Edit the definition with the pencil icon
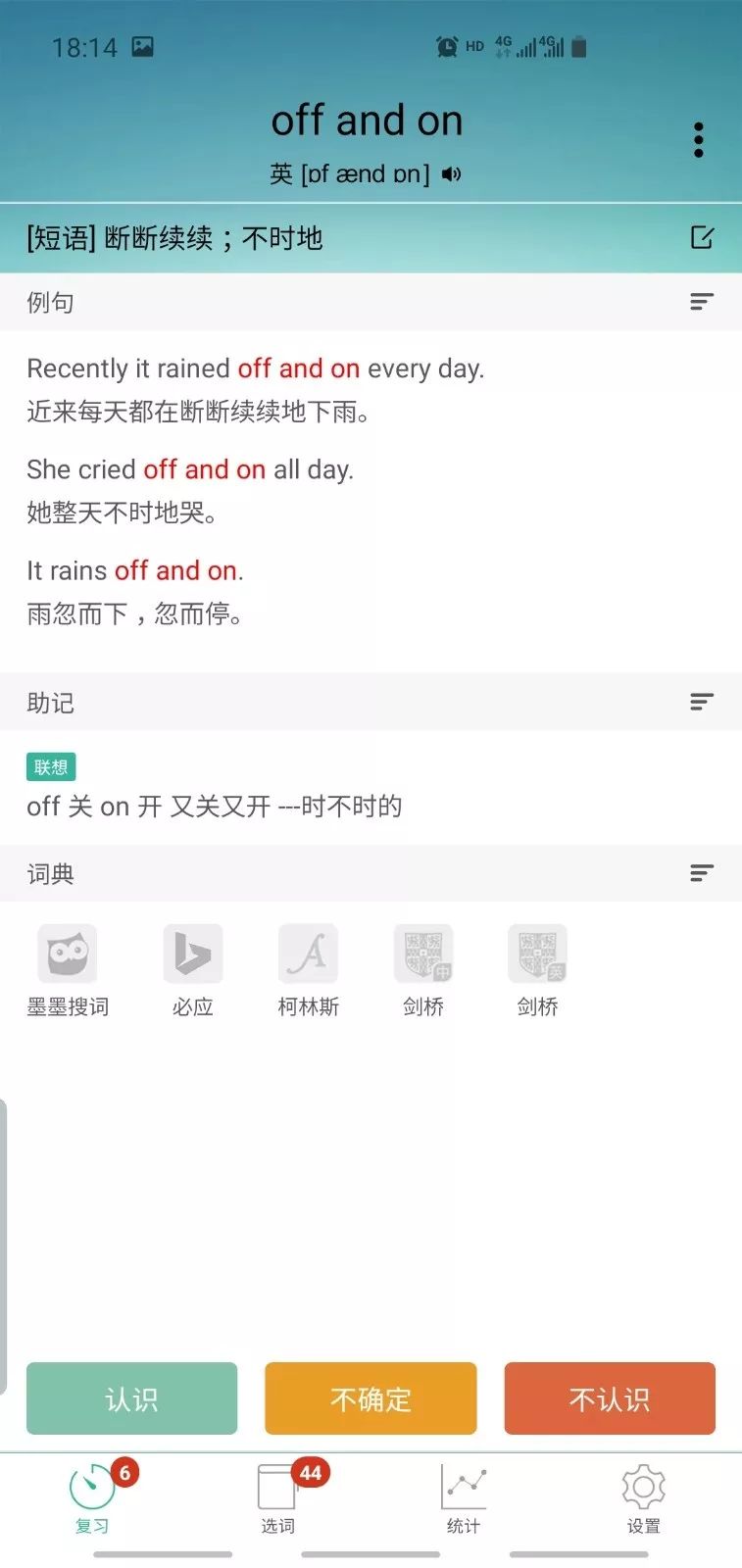Viewport: 742px width, 1568px height. (702, 237)
